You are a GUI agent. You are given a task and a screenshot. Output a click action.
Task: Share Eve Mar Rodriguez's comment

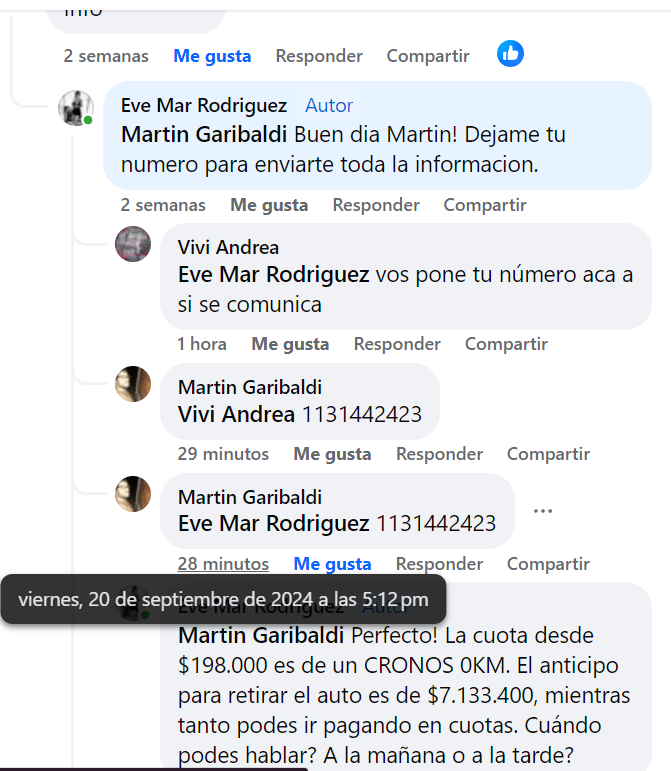click(x=485, y=205)
